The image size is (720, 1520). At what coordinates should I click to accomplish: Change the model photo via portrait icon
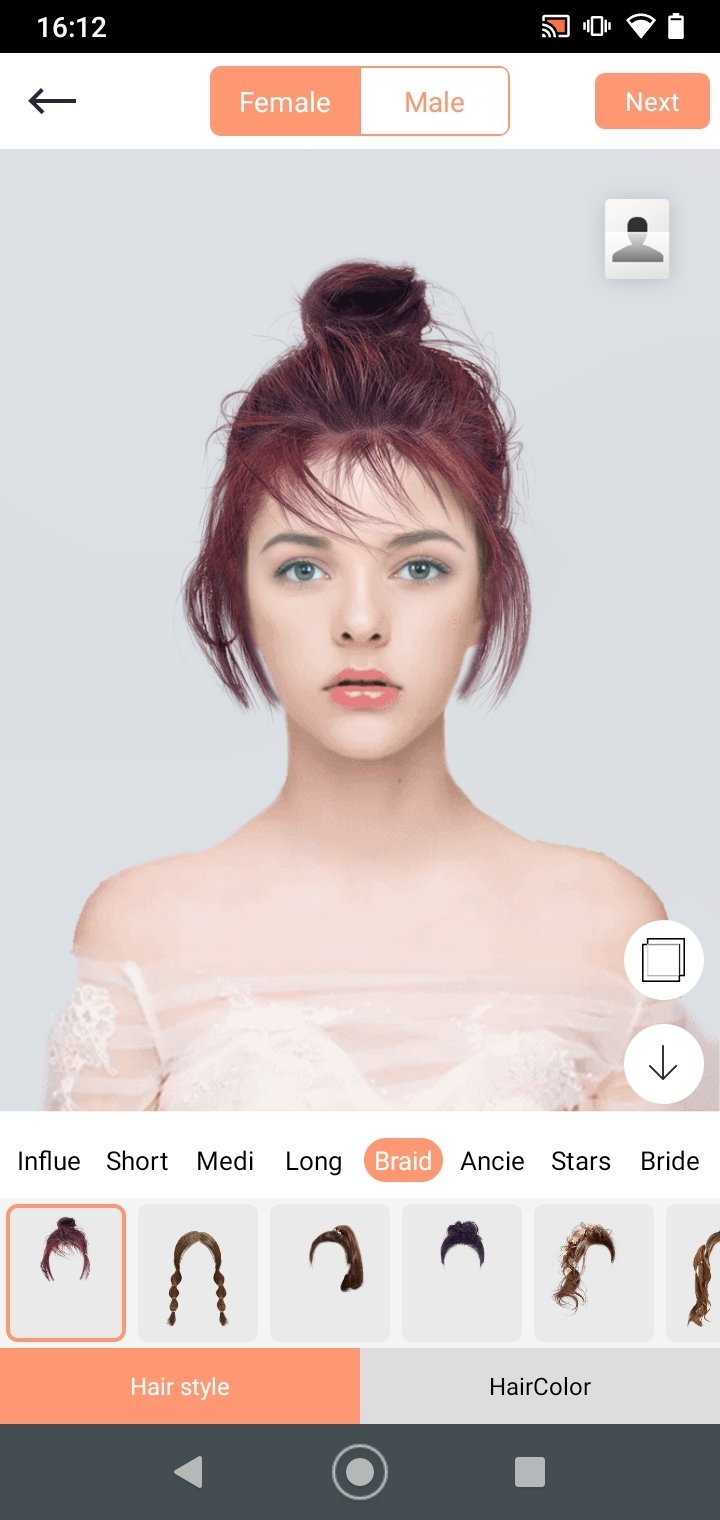click(637, 239)
